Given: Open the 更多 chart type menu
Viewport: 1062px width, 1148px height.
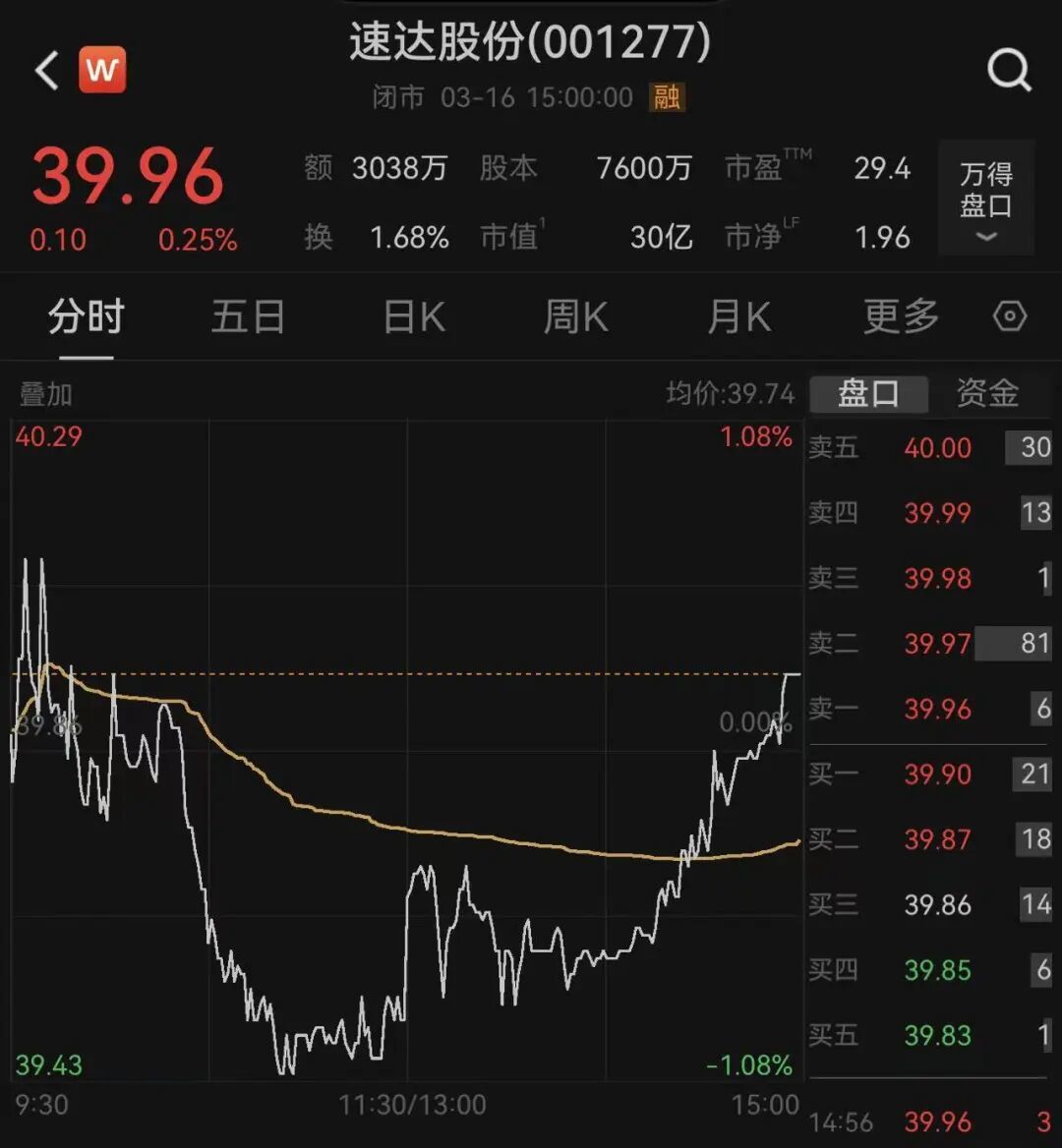Looking at the screenshot, I should (x=898, y=316).
